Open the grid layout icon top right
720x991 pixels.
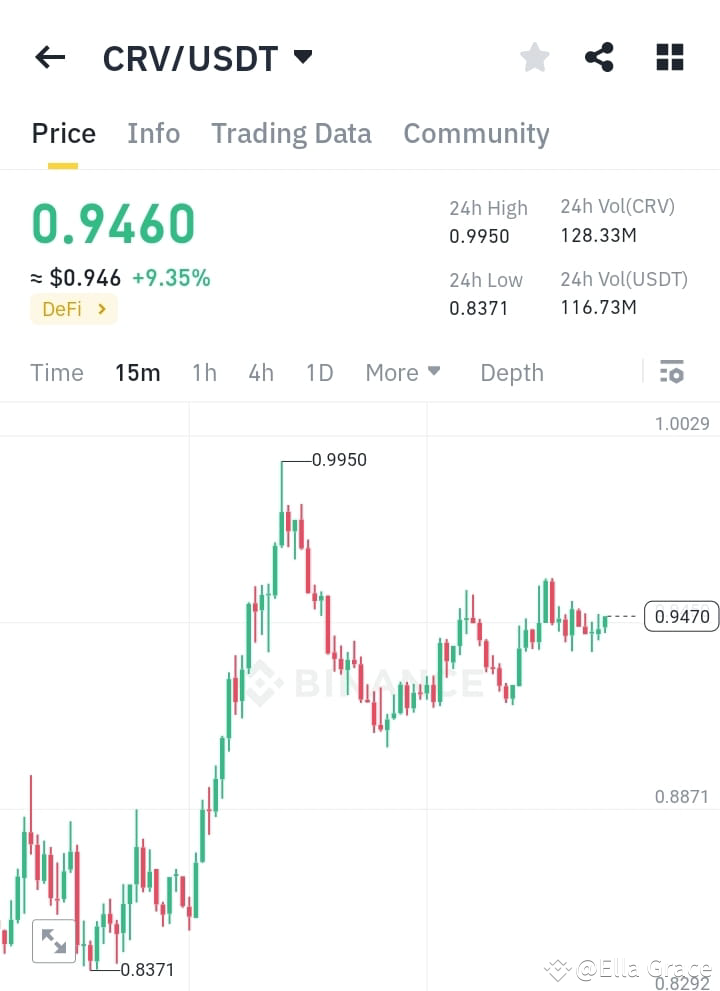(x=668, y=57)
